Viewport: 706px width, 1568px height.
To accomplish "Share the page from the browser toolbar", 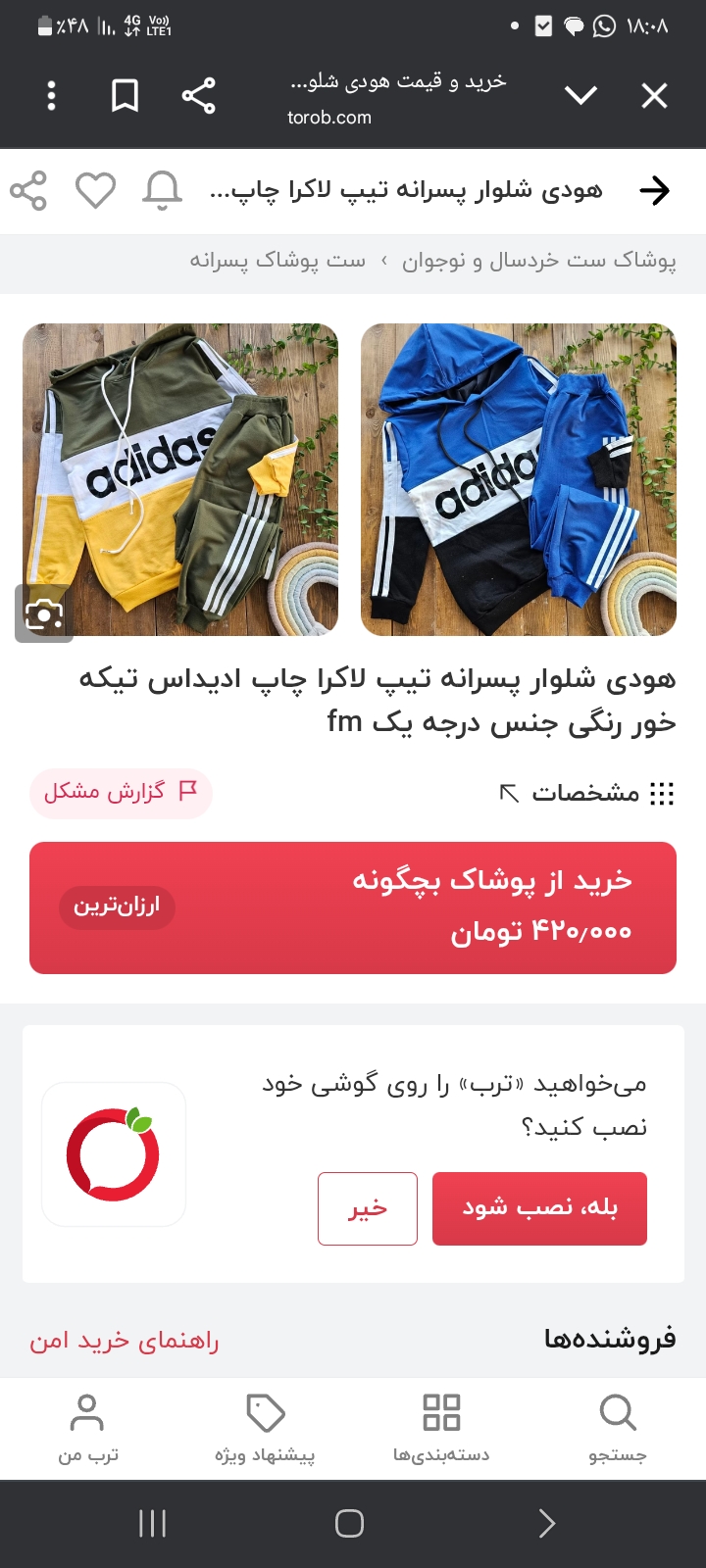I will [198, 95].
